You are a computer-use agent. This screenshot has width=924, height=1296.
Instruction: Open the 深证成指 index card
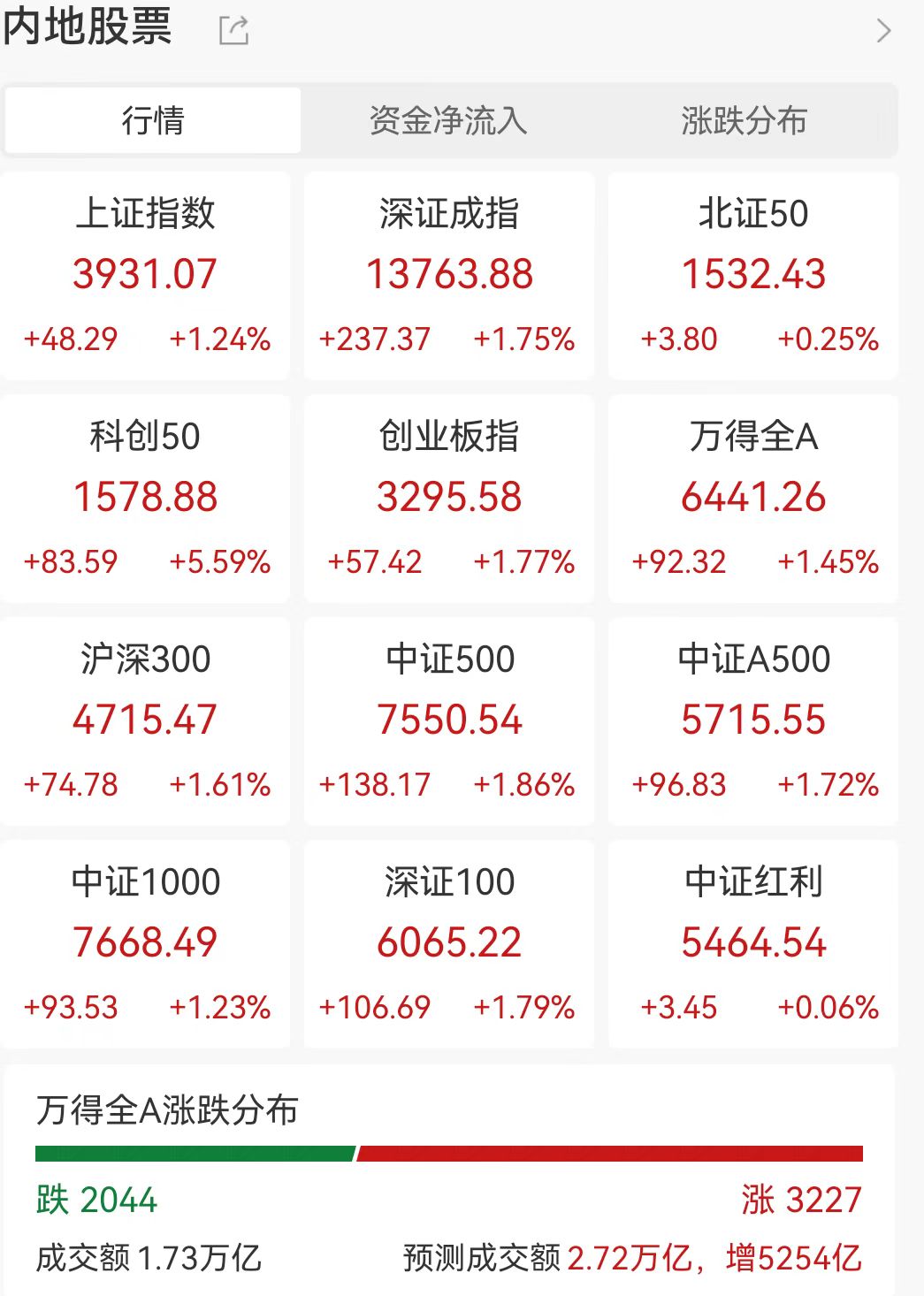(449, 276)
